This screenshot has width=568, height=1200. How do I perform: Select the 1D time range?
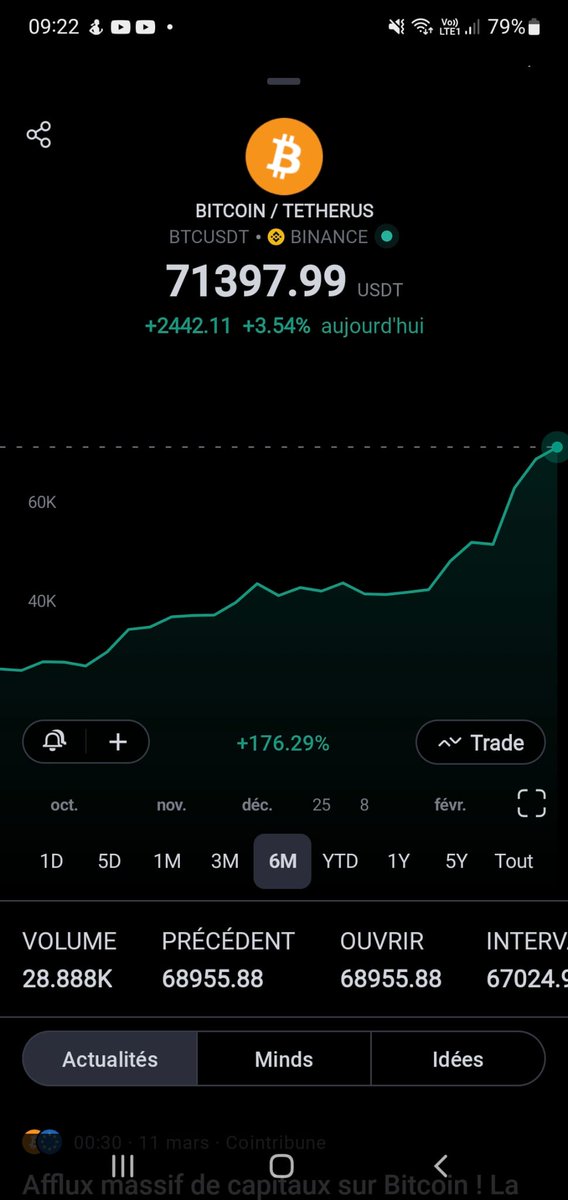pos(51,861)
